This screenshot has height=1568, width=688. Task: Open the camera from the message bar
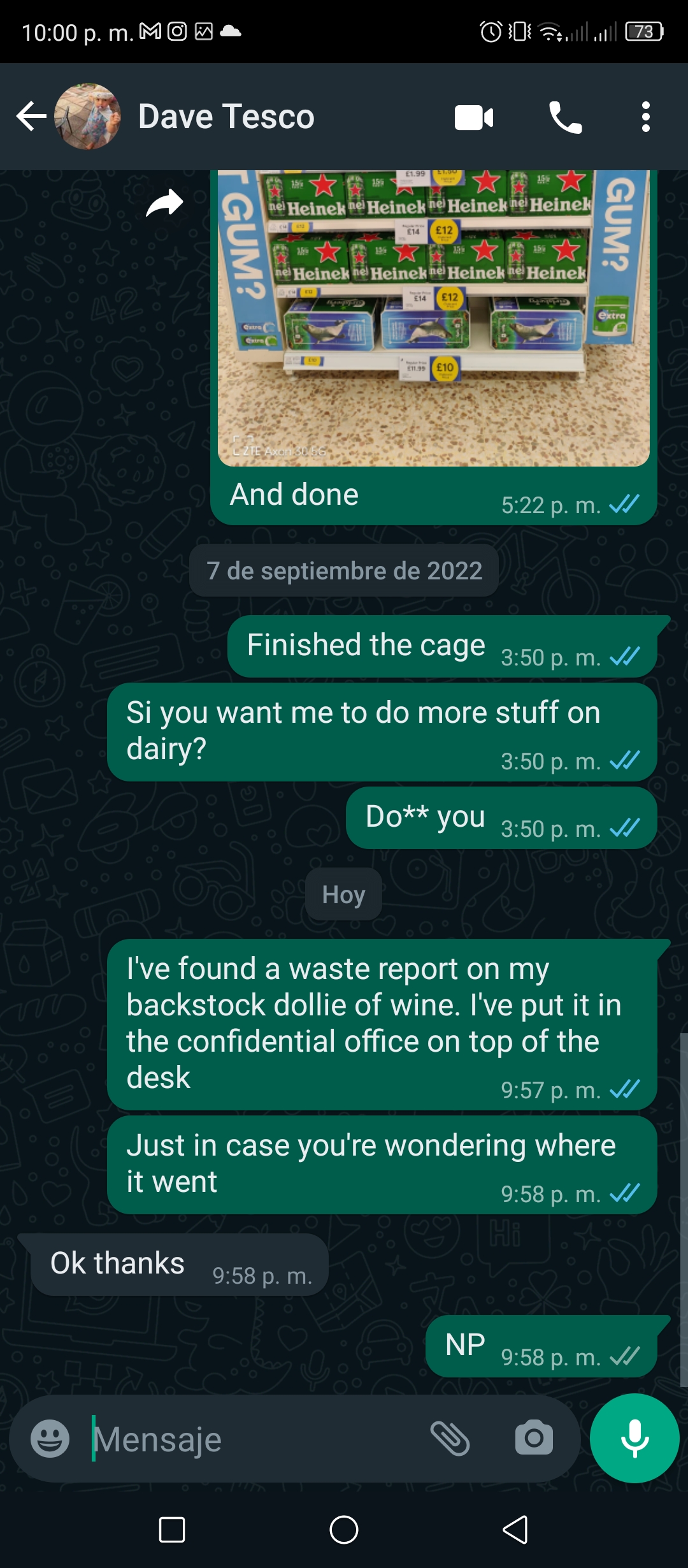click(x=534, y=1437)
